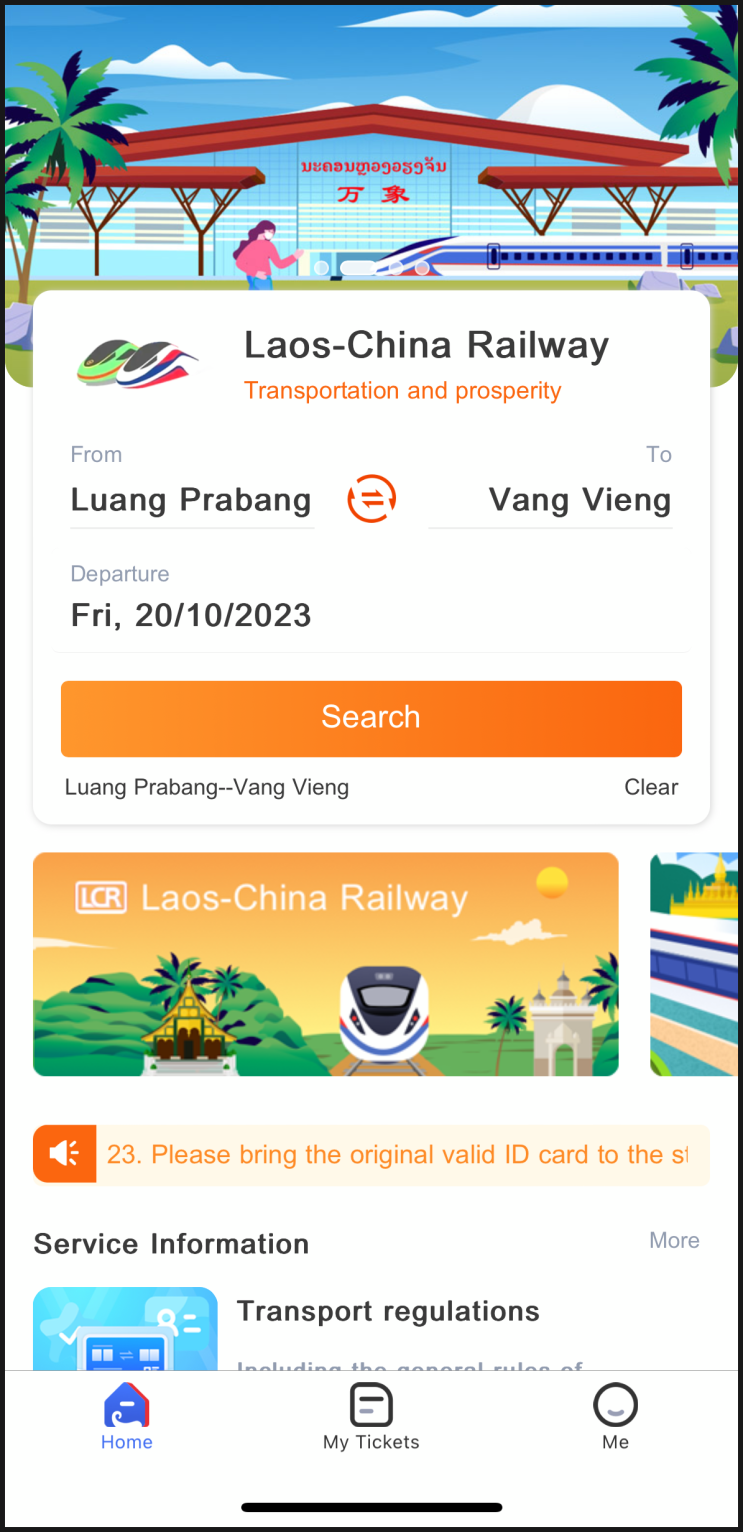Image resolution: width=743 pixels, height=1532 pixels.
Task: Open Transport regulations
Action: (388, 1312)
